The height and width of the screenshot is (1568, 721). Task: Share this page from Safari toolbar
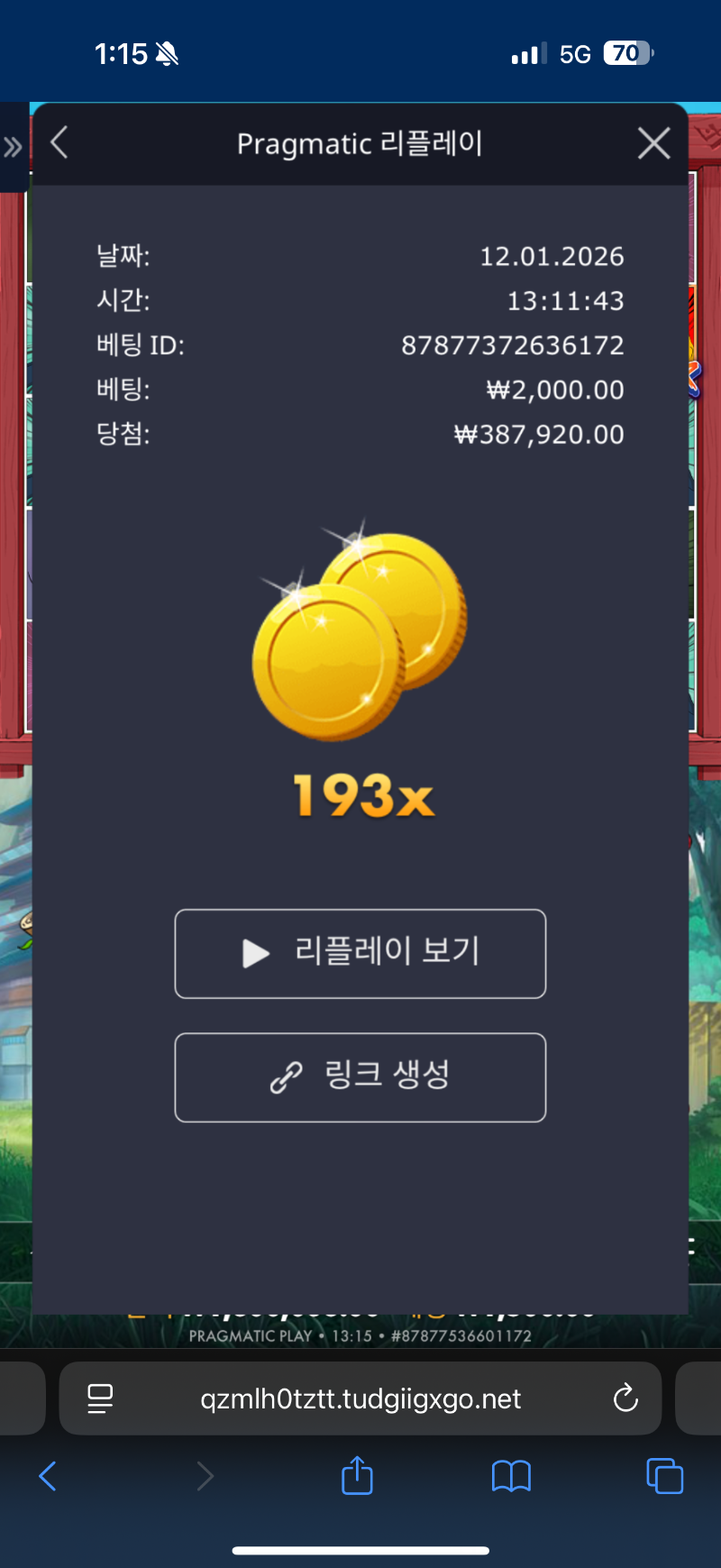[357, 1476]
